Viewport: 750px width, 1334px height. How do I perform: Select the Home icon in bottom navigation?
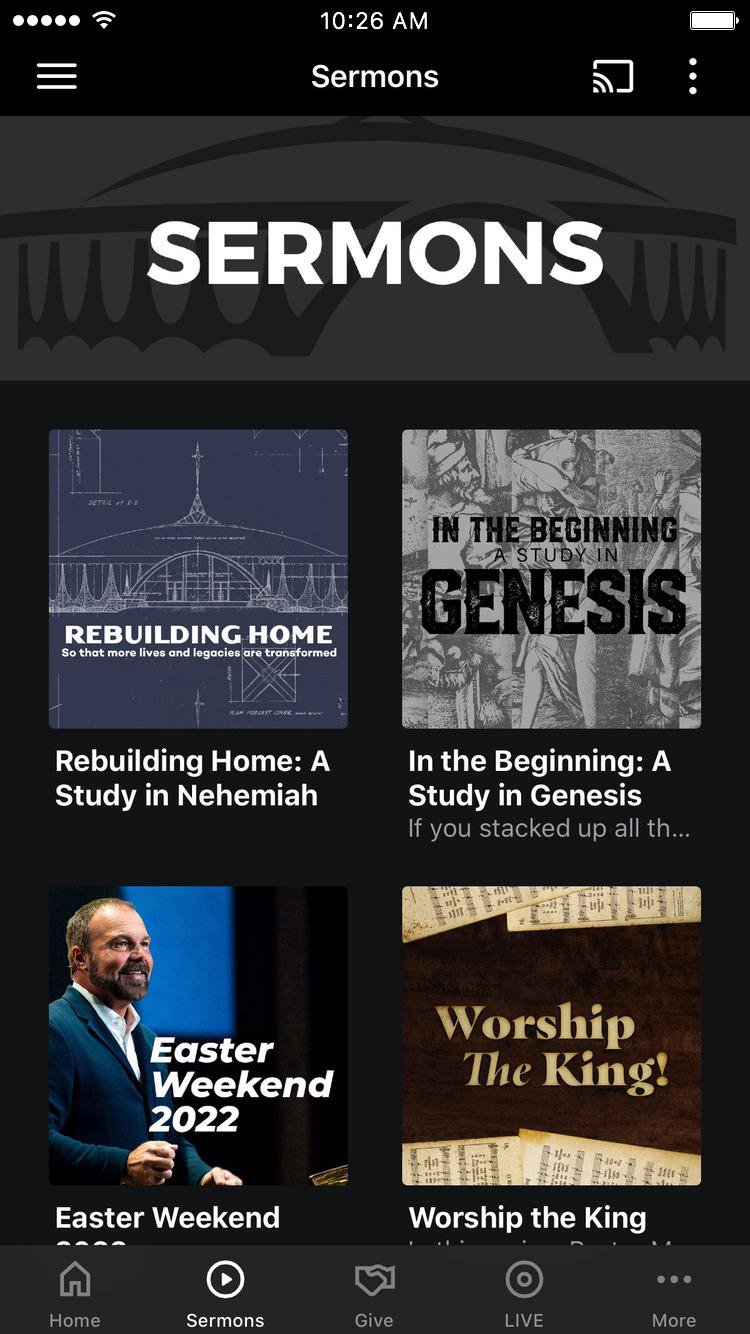point(75,1279)
